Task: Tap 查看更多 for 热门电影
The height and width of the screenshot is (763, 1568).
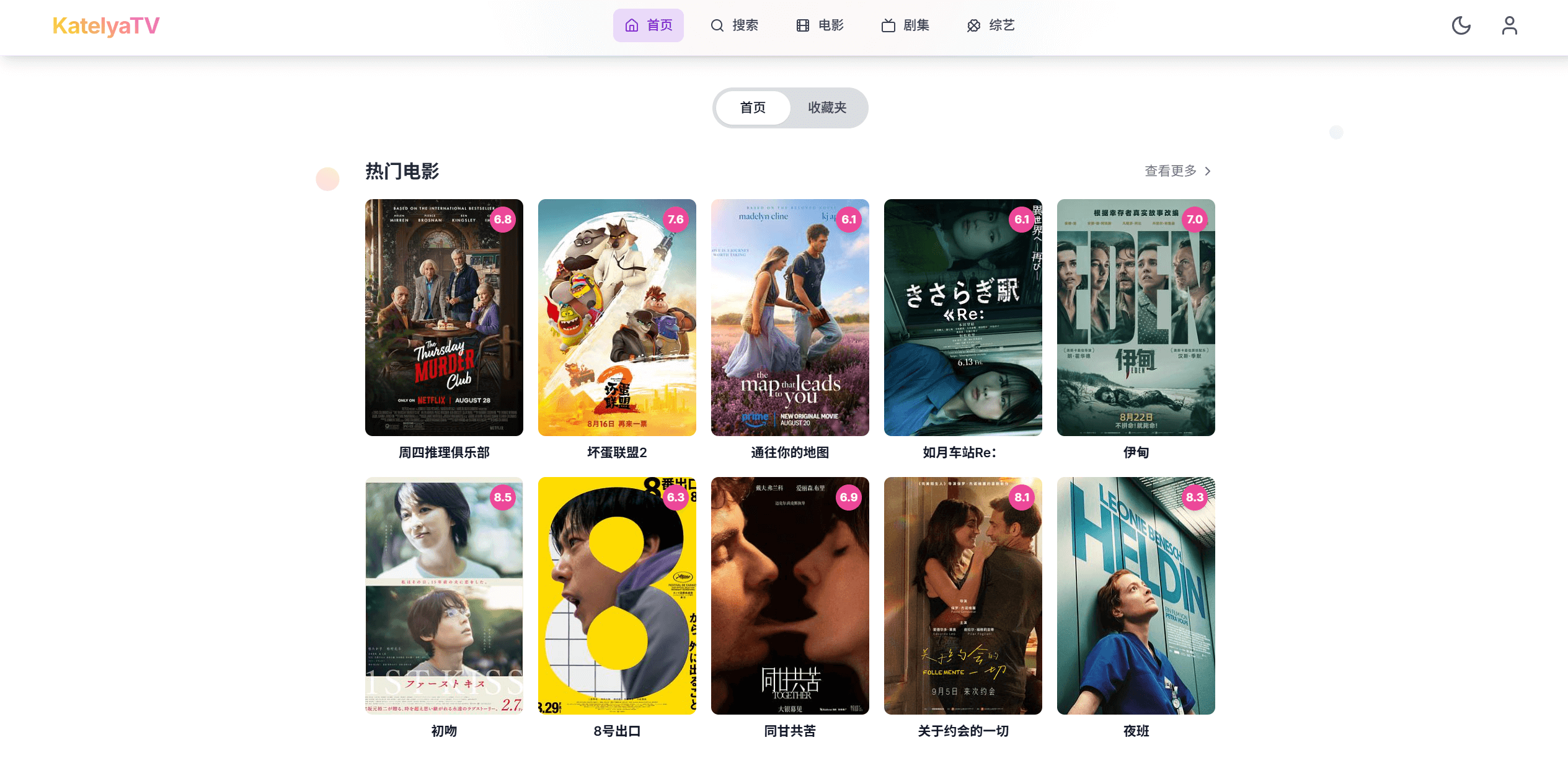Action: coord(1177,171)
